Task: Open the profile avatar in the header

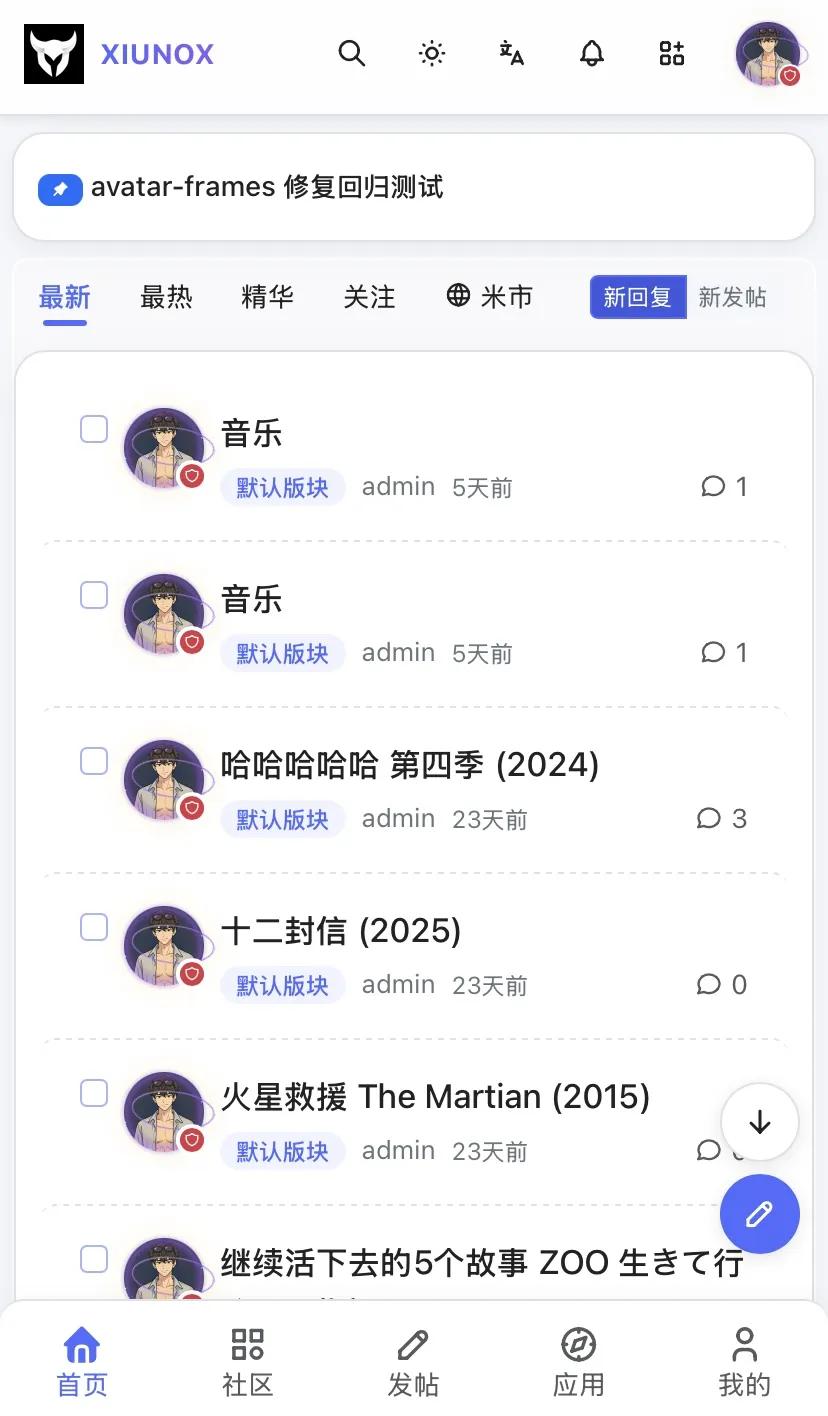Action: [x=768, y=54]
